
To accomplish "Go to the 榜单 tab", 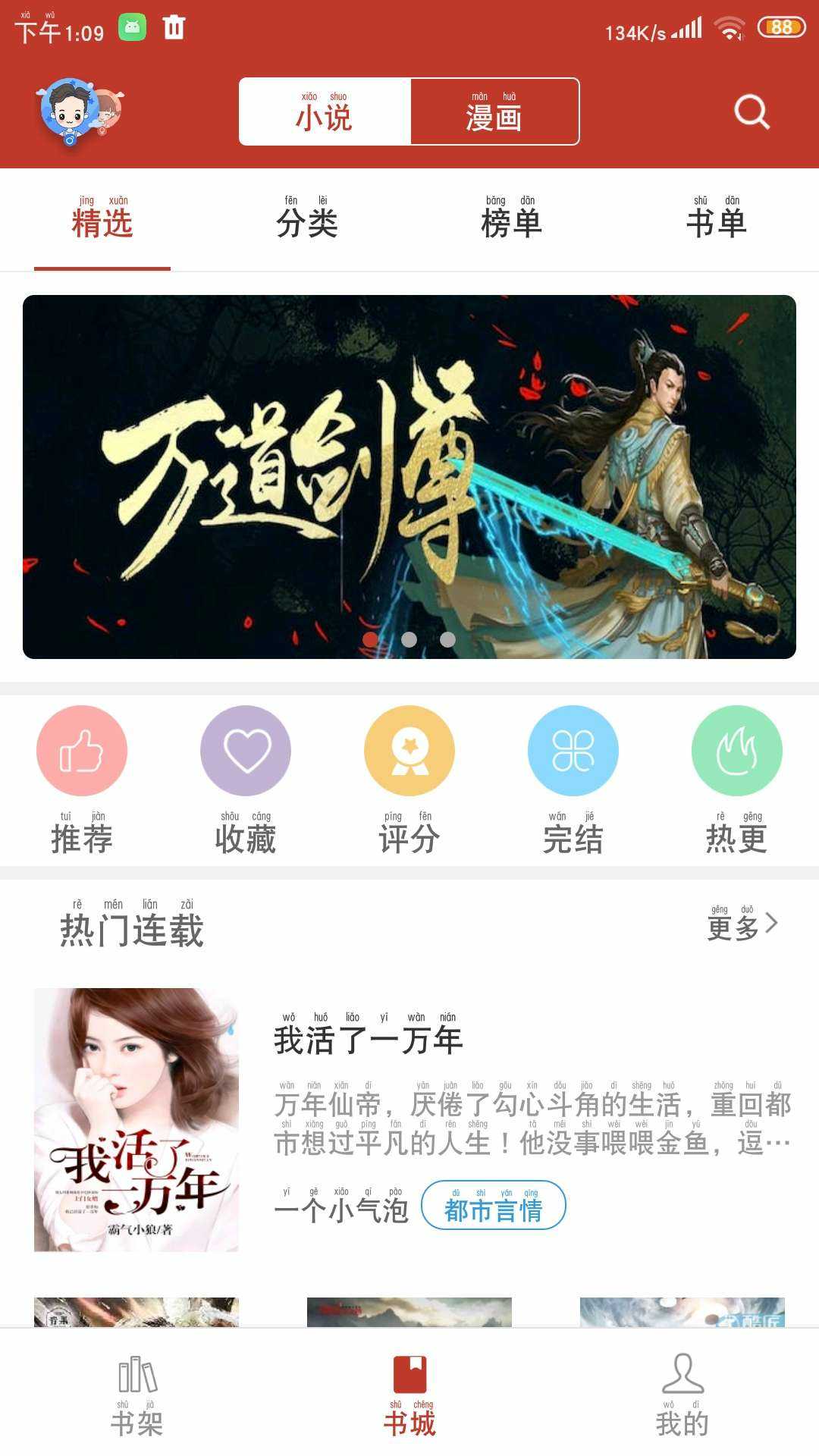I will click(511, 221).
